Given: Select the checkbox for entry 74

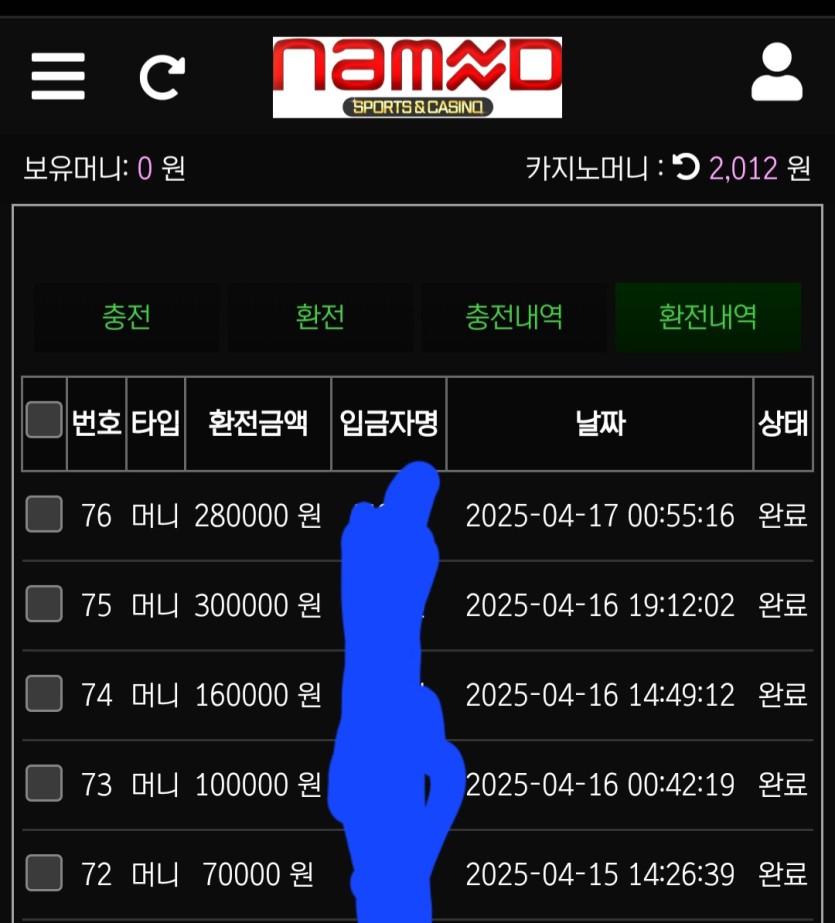Looking at the screenshot, I should [x=44, y=693].
